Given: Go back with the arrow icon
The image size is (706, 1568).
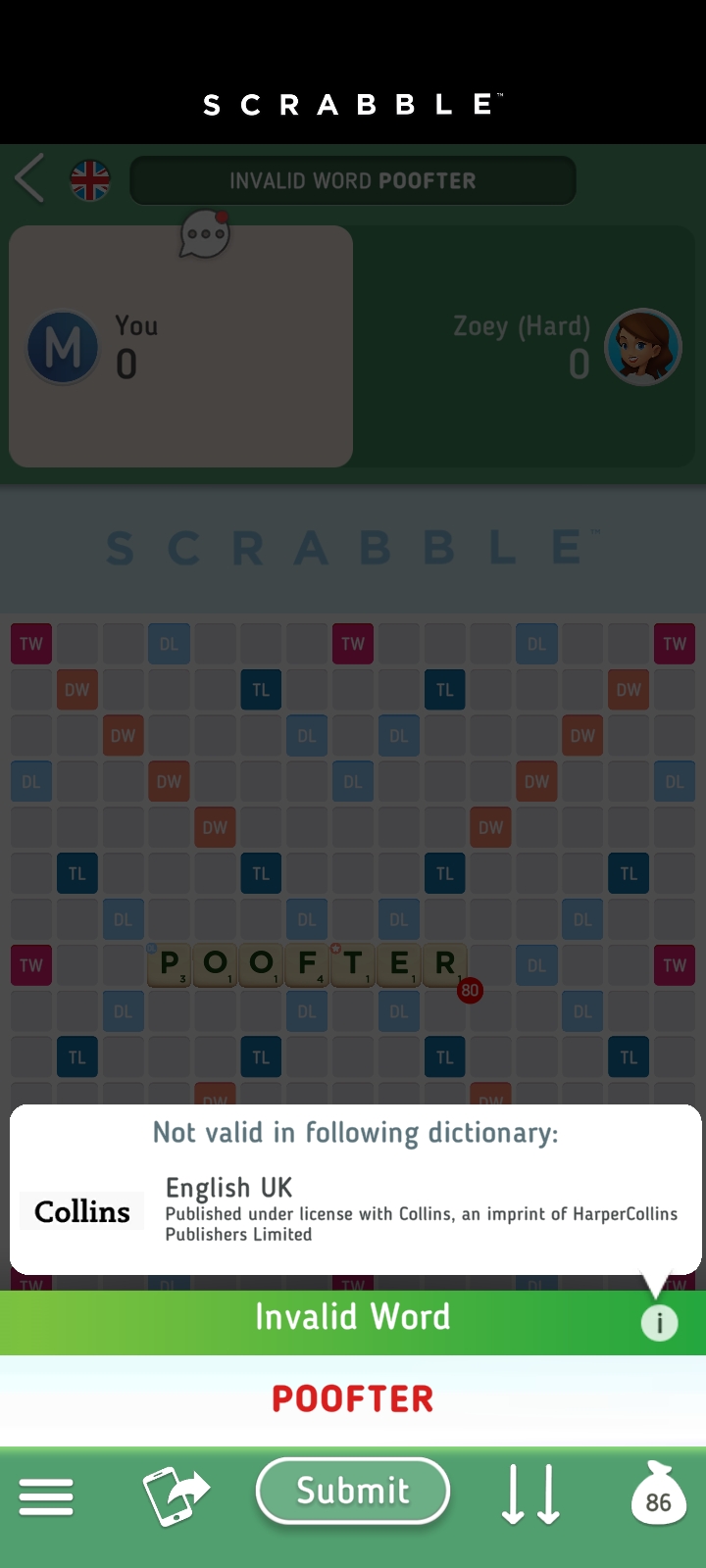Looking at the screenshot, I should pos(29,179).
